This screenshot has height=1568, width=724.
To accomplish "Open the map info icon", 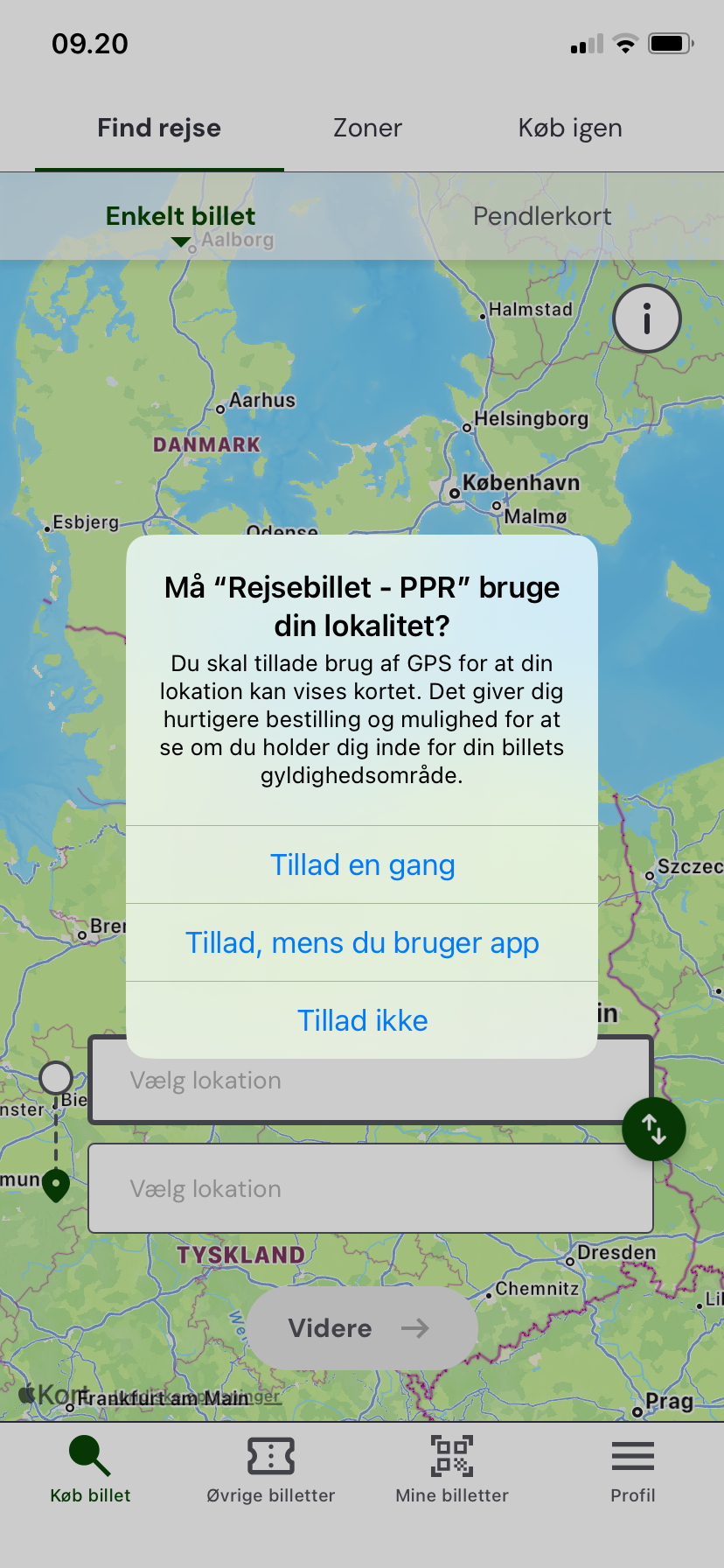I will click(646, 319).
